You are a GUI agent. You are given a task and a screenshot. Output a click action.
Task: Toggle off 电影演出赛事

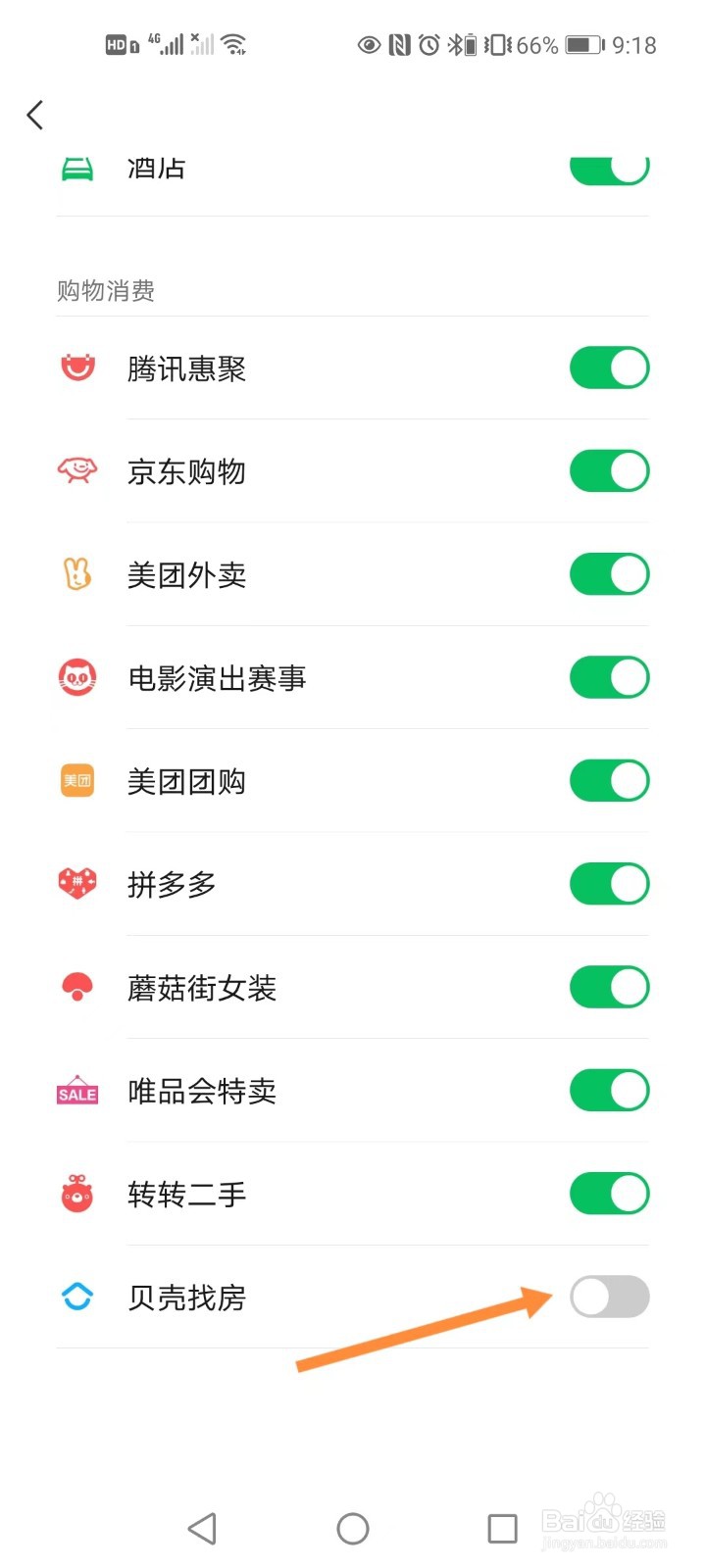pyautogui.click(x=609, y=677)
